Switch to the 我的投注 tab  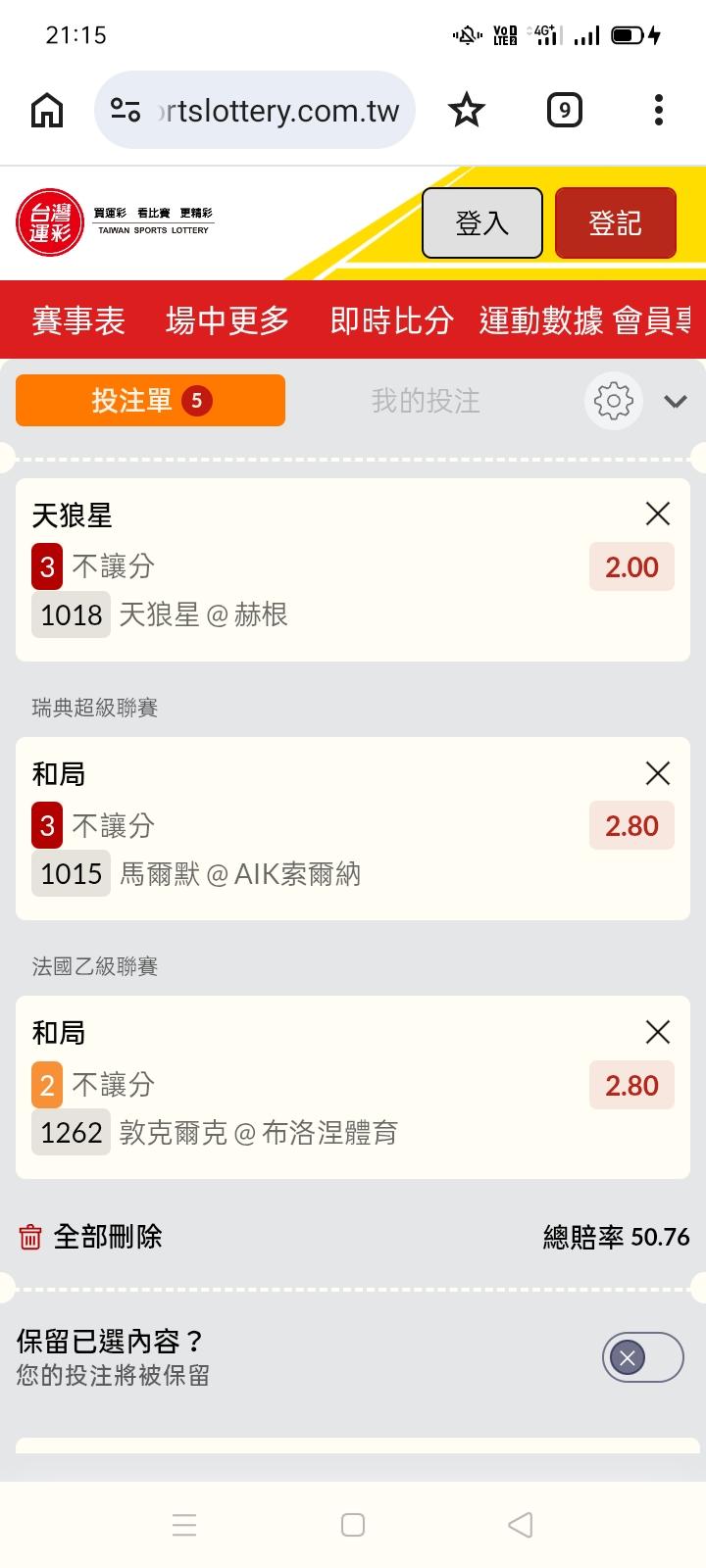[x=426, y=401]
